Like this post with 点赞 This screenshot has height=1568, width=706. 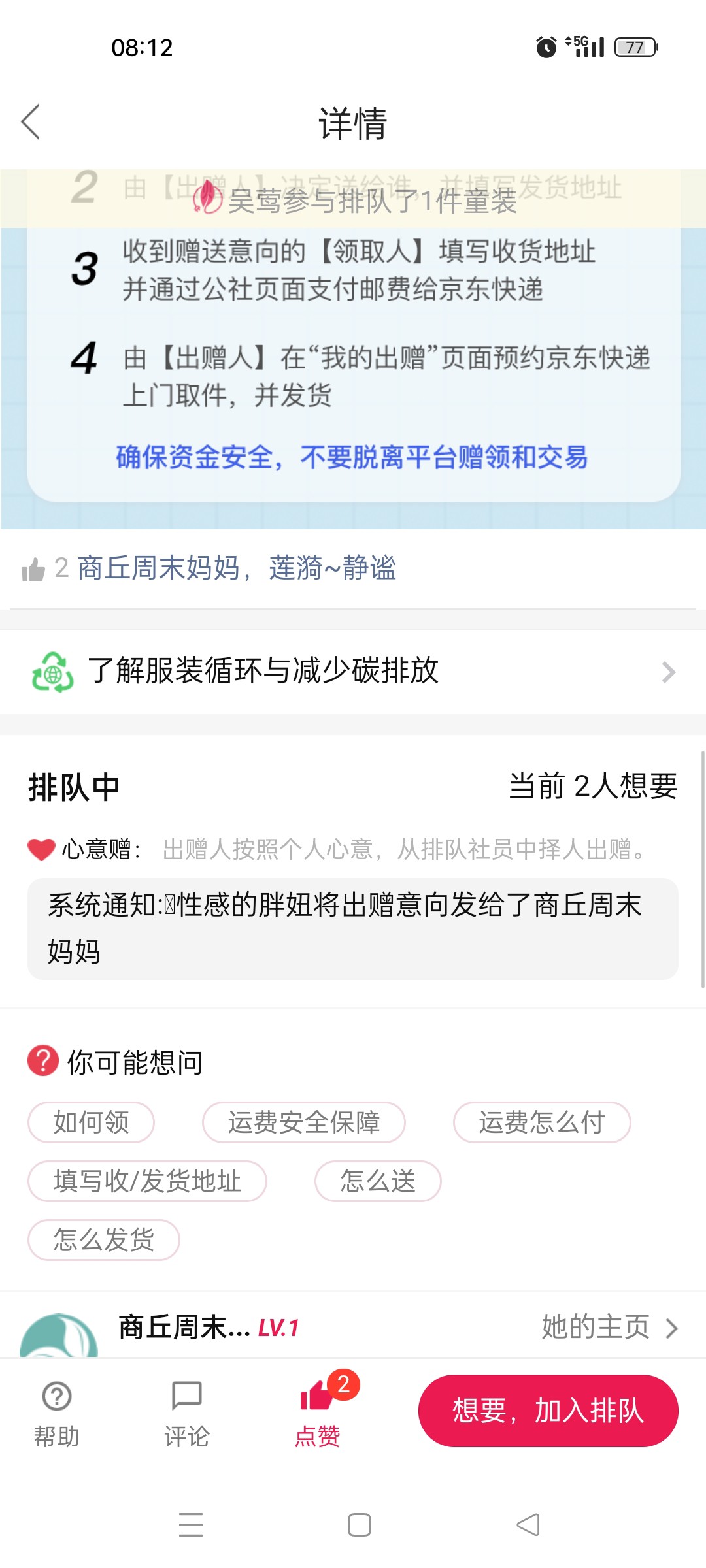click(x=318, y=1411)
